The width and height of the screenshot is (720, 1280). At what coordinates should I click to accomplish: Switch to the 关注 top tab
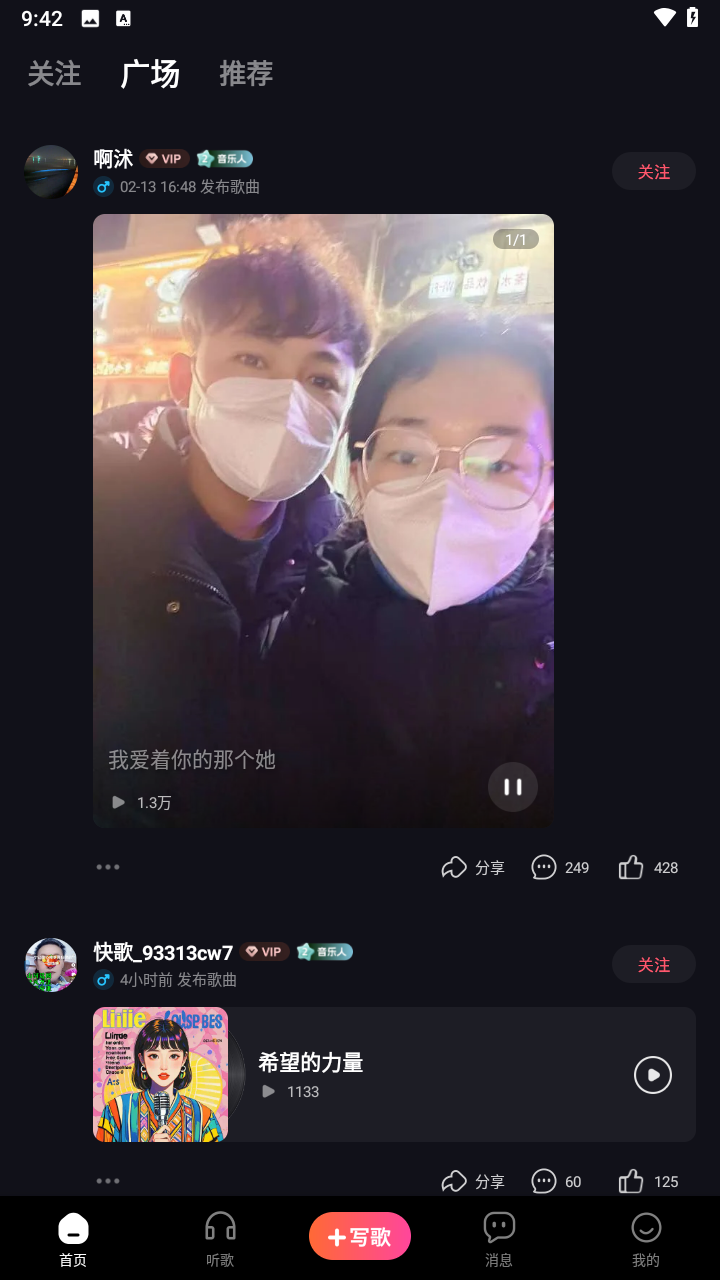(x=54, y=73)
